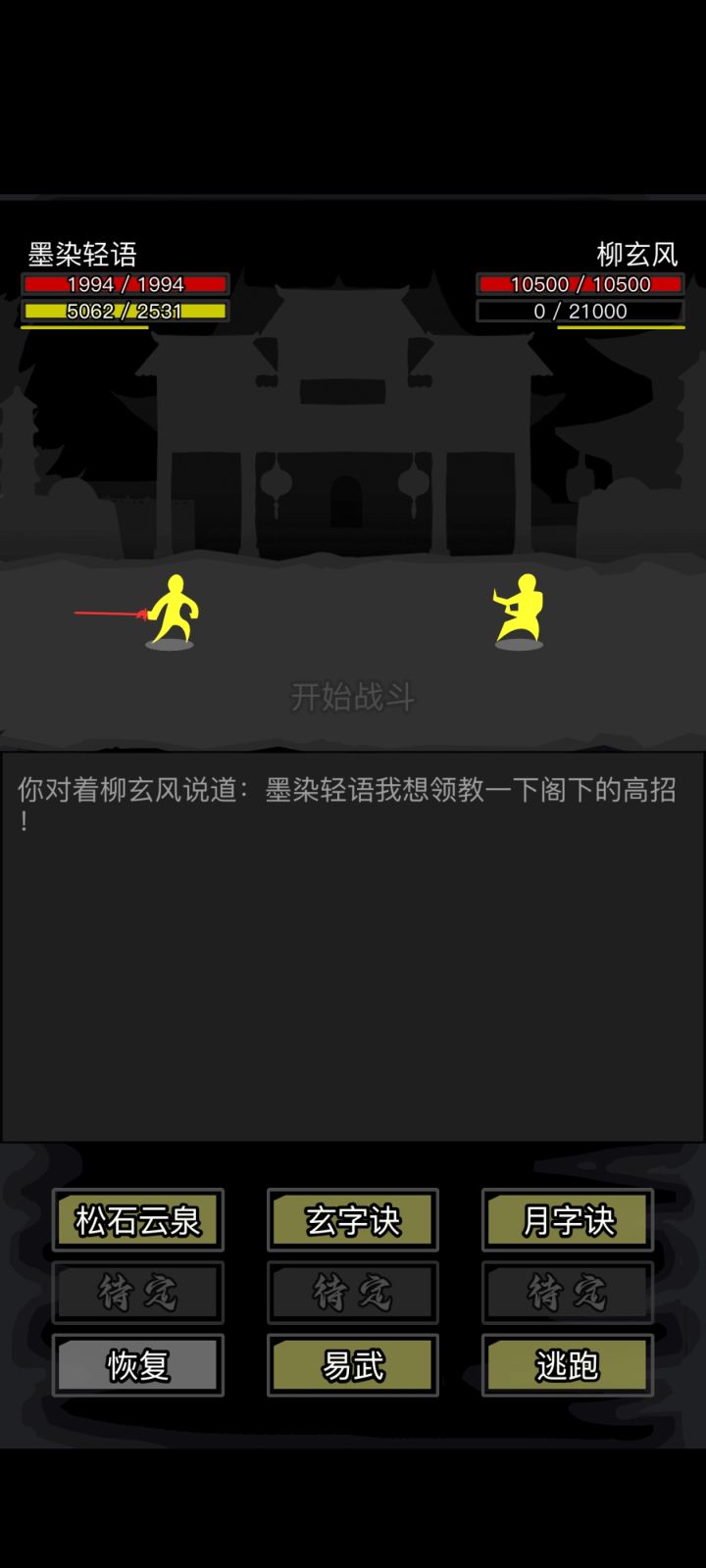This screenshot has height=1568, width=706.
Task: Tap 开始战斗 to start the fight
Action: pos(353,698)
